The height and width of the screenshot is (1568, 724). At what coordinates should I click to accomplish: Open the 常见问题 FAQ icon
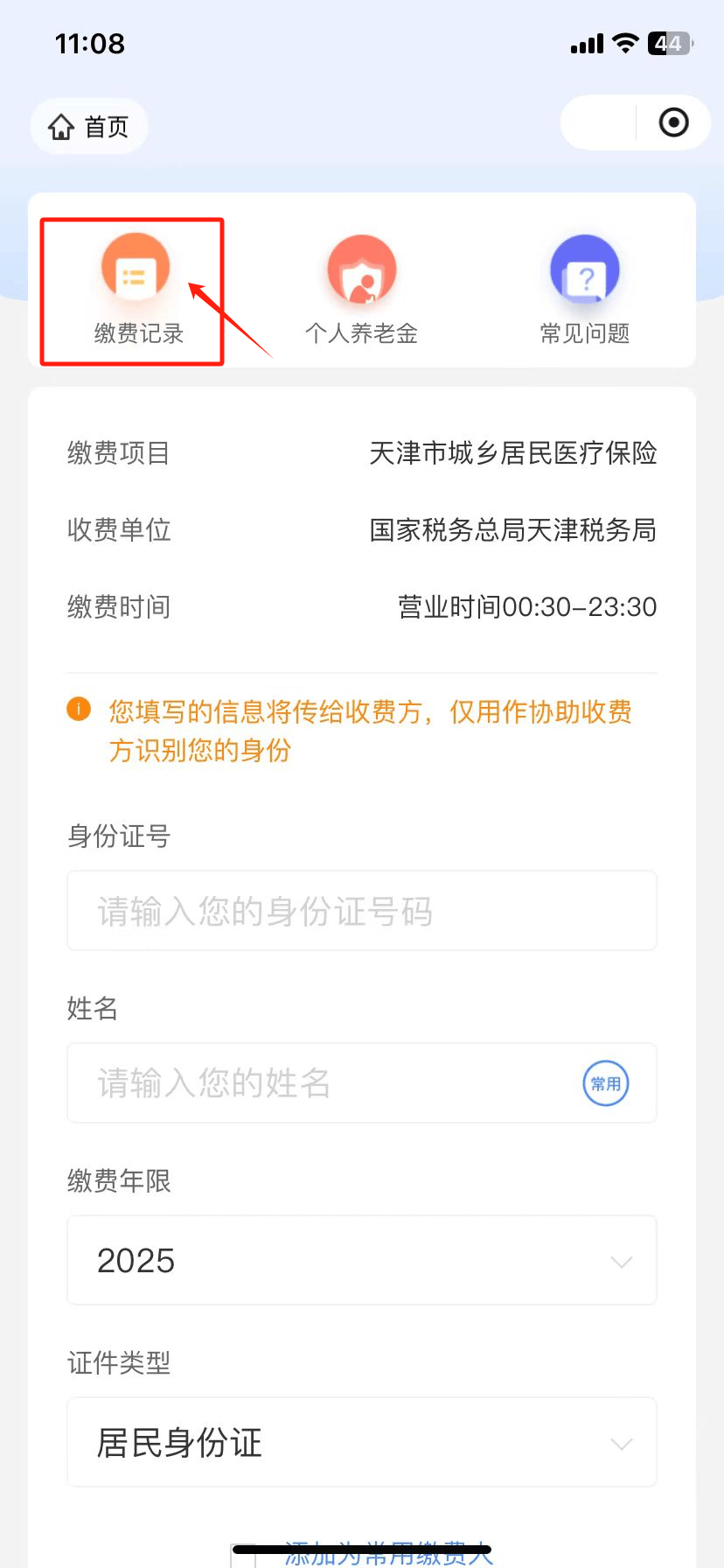coord(584,271)
